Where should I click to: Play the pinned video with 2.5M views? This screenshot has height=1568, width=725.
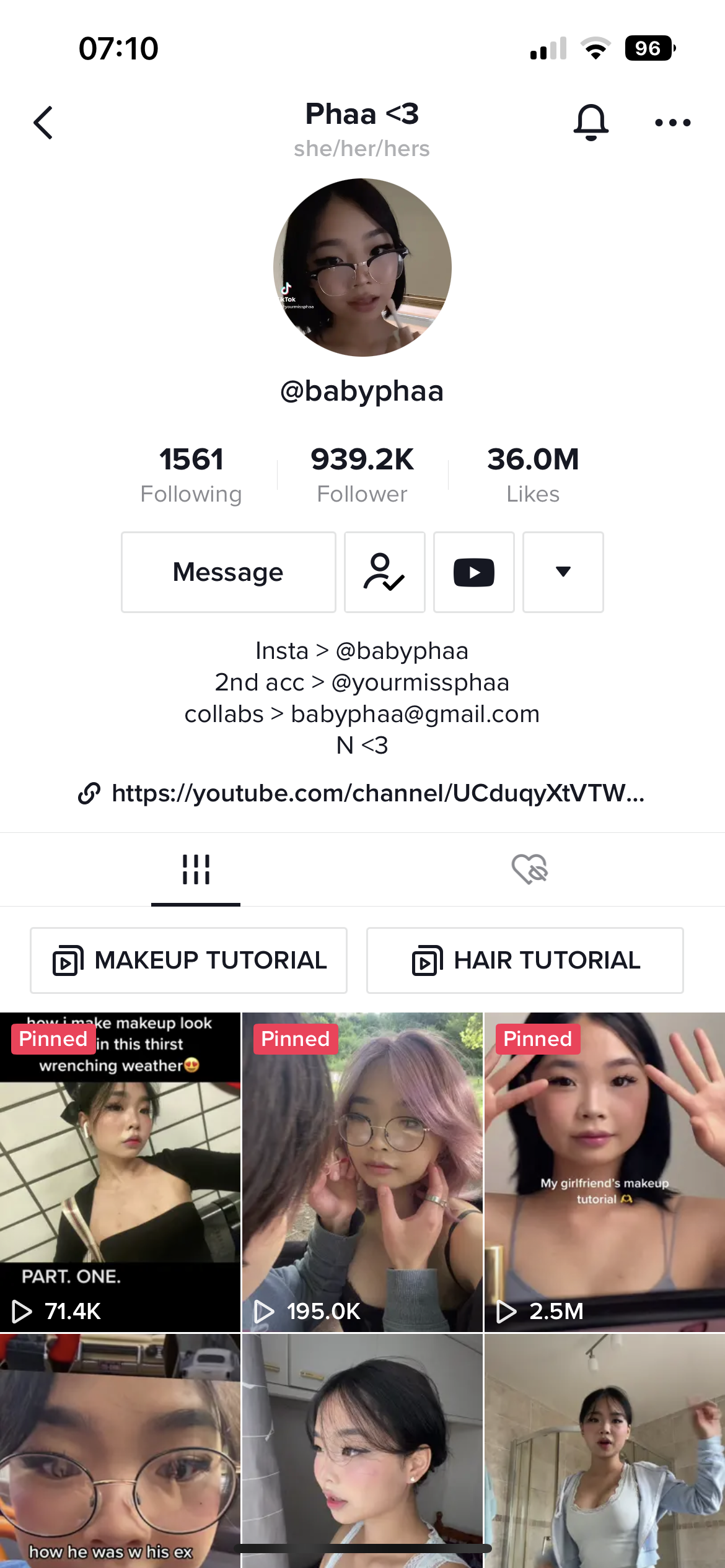coord(604,1172)
